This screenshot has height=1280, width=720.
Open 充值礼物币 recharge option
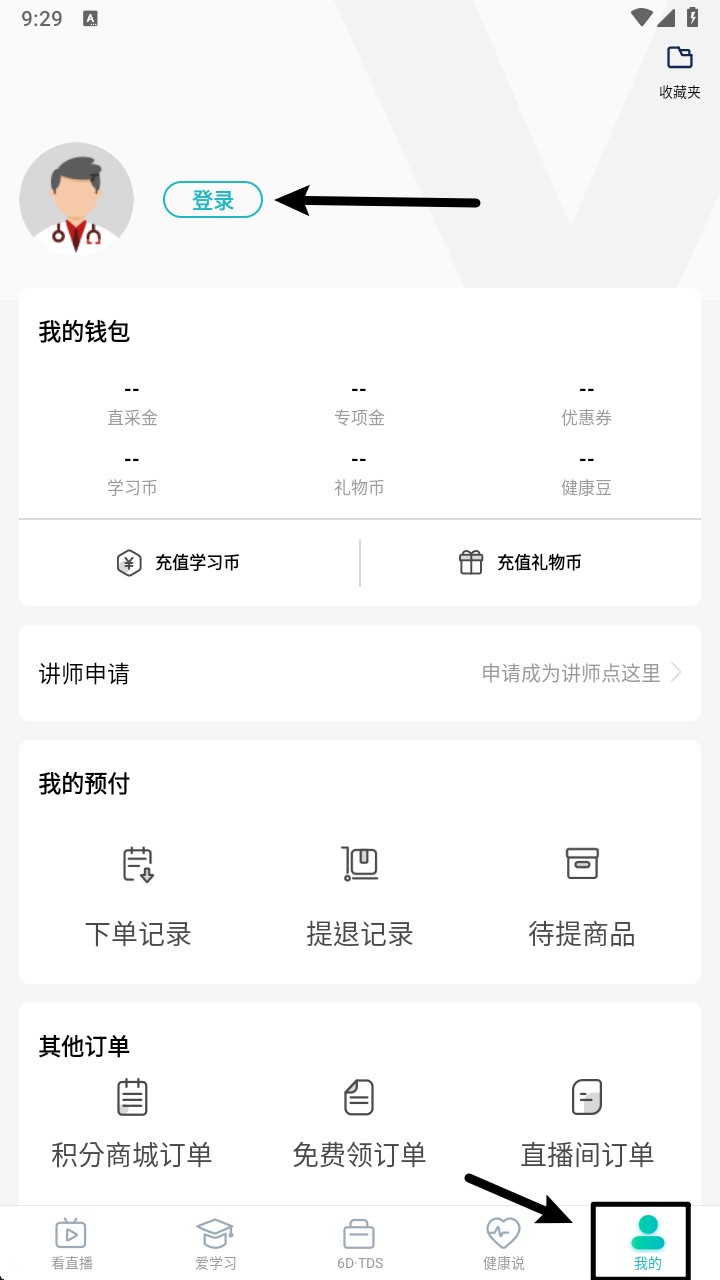[x=520, y=563]
